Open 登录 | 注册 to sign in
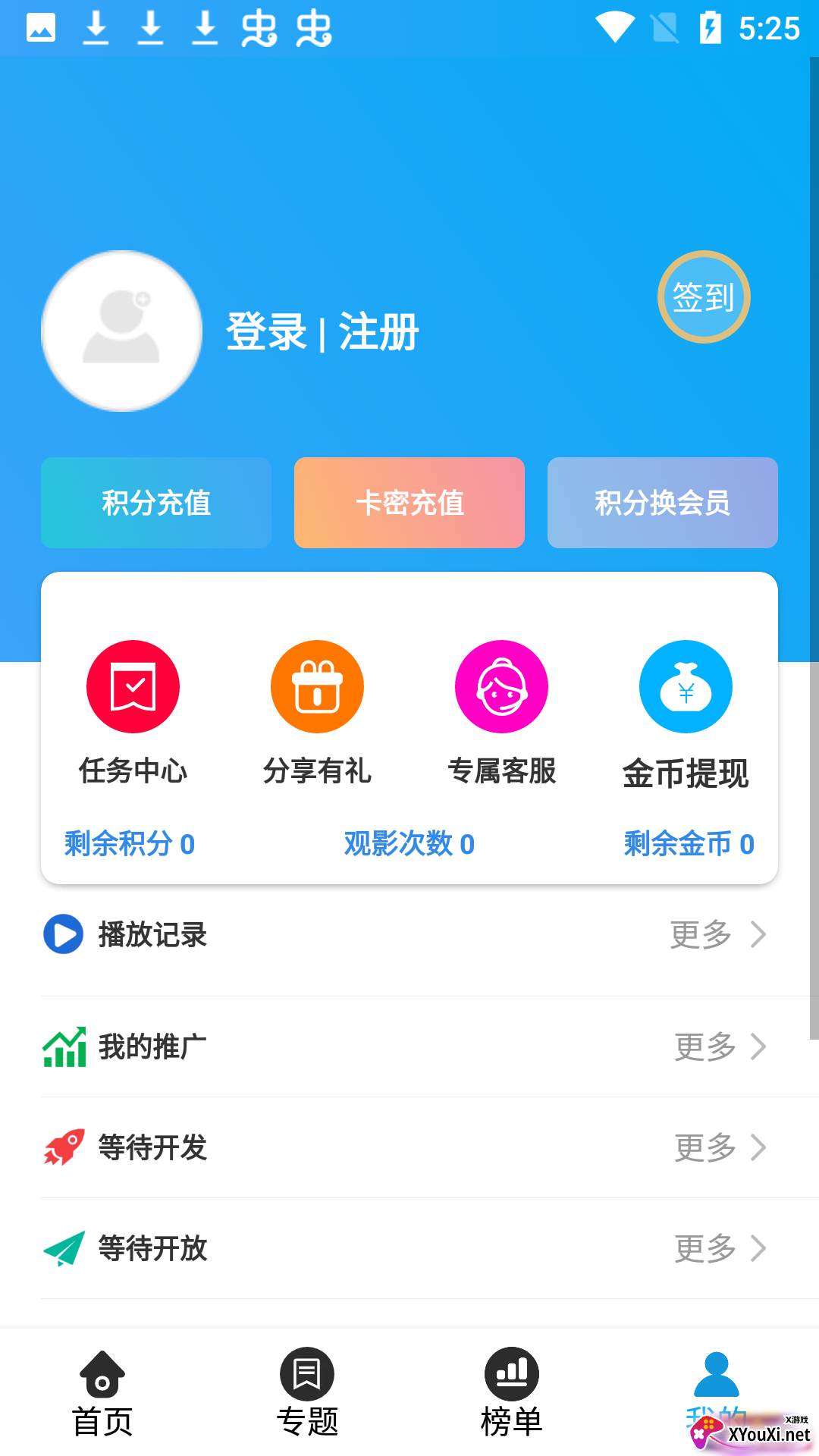Image resolution: width=819 pixels, height=1456 pixels. point(322,332)
